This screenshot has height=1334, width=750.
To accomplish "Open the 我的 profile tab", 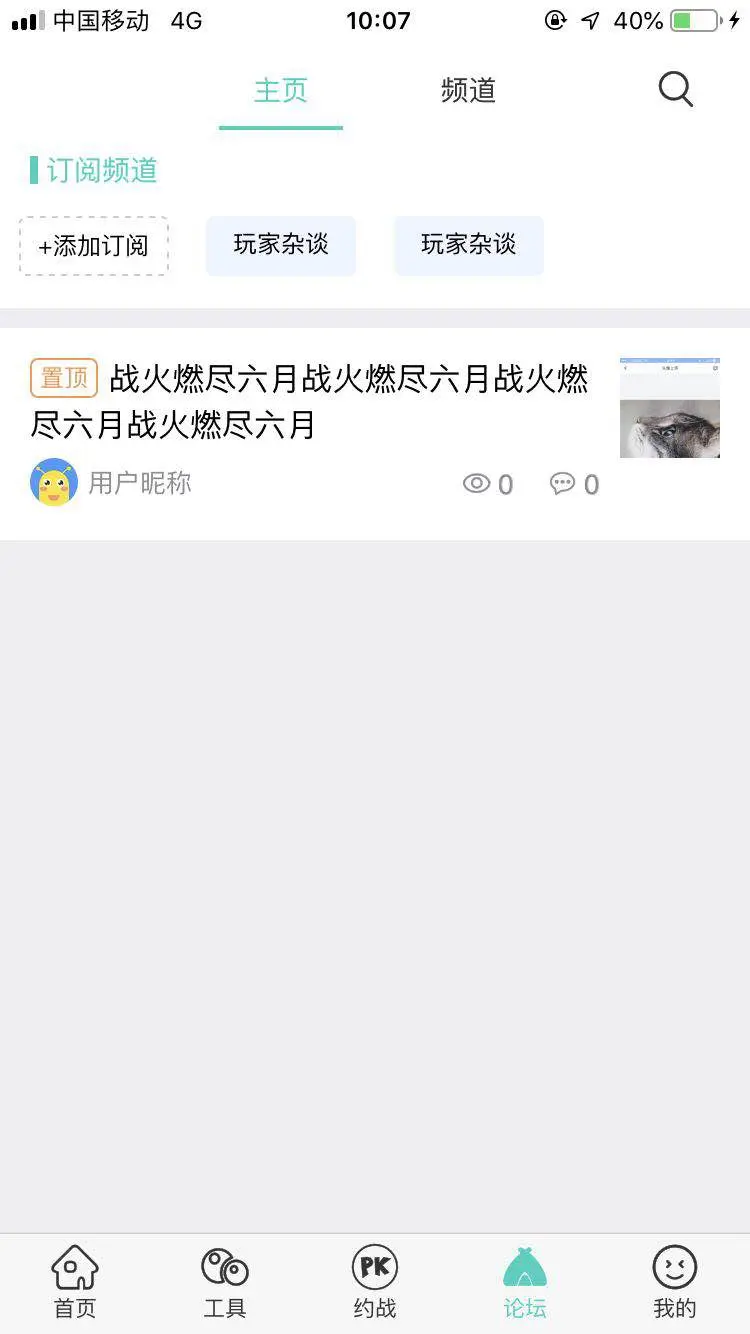I will coord(674,1282).
